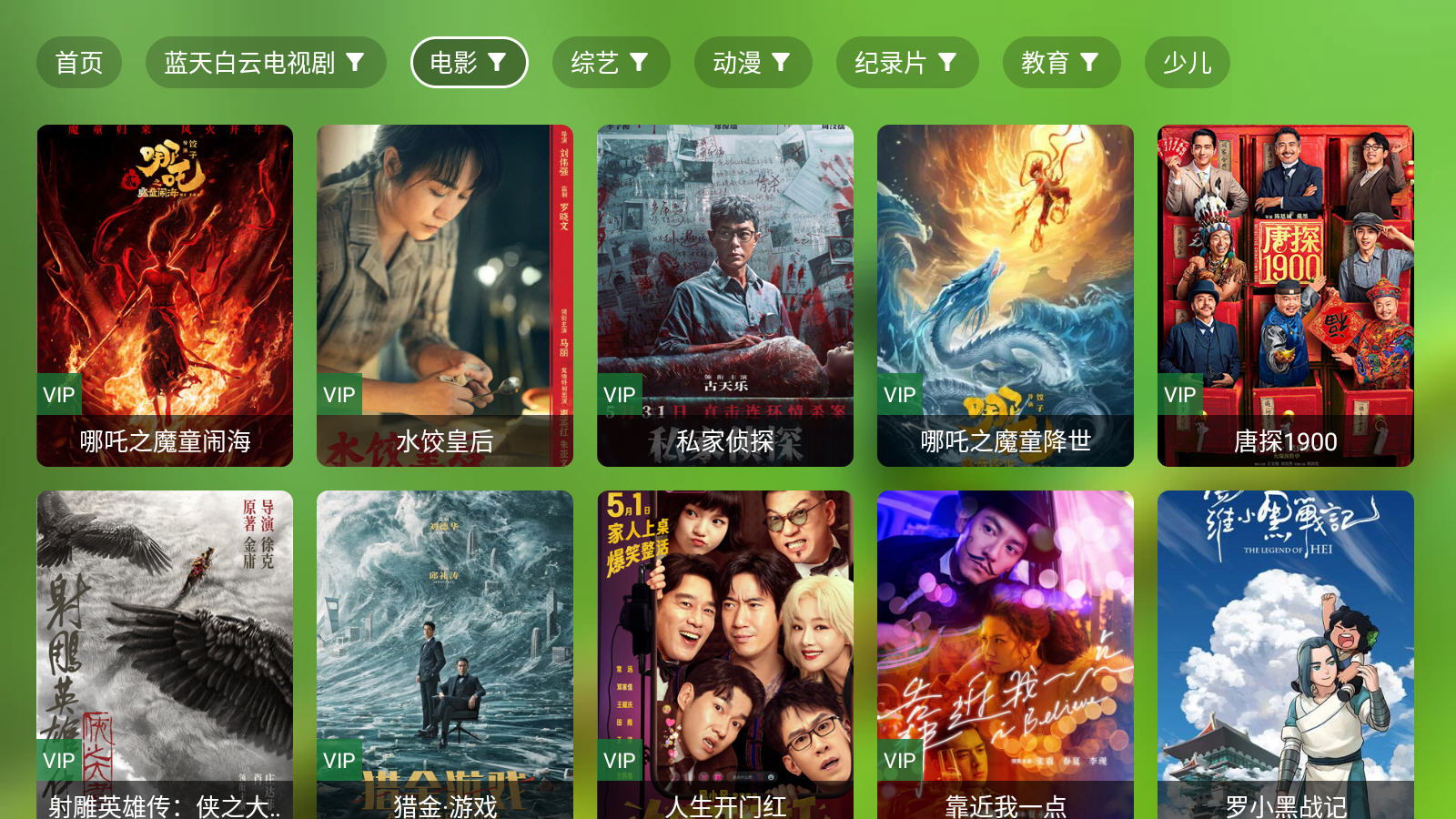Viewport: 1456px width, 819px height.
Task: Switch to the 综艺 tab
Action: (611, 63)
